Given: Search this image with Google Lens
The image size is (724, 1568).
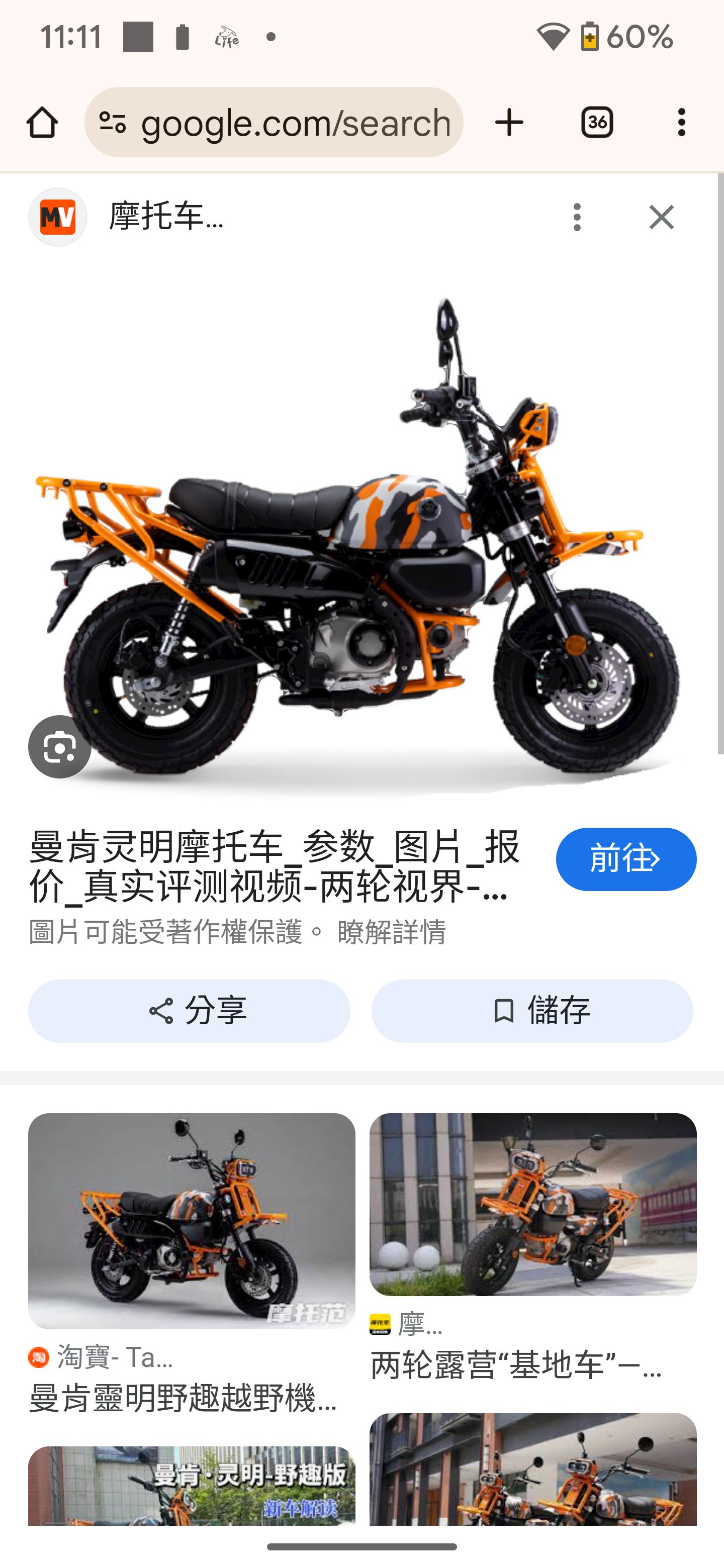Looking at the screenshot, I should pyautogui.click(x=60, y=747).
